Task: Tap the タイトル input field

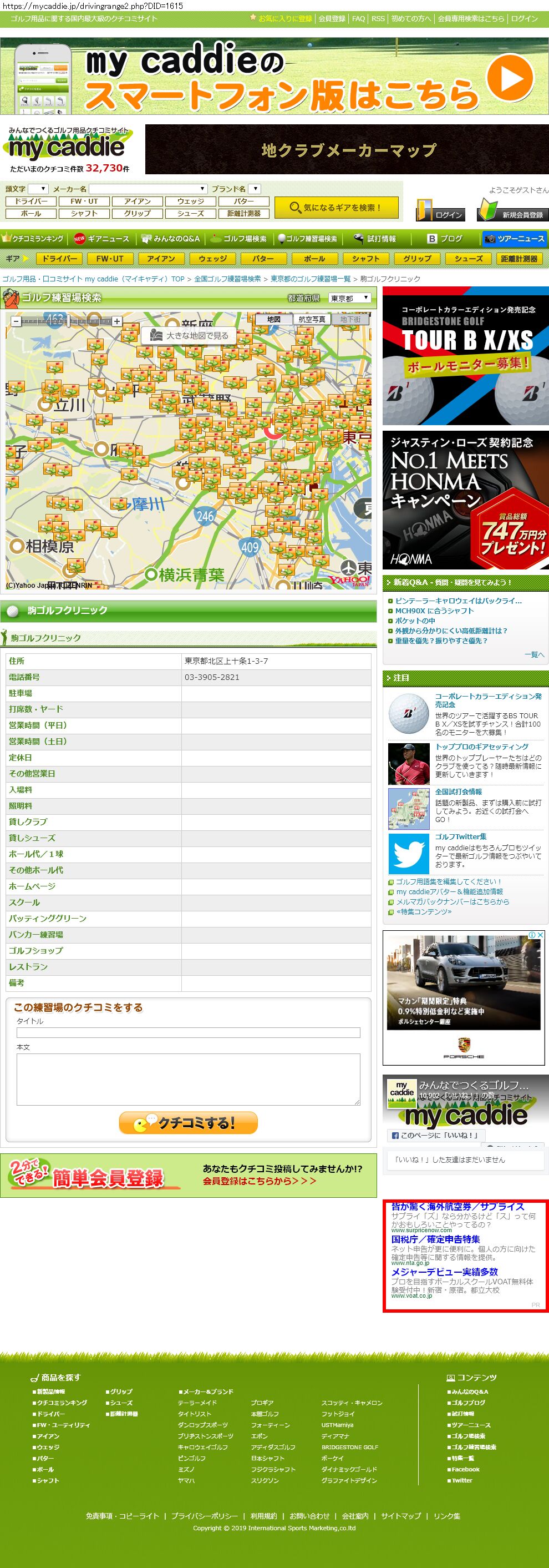Action: tap(189, 1032)
